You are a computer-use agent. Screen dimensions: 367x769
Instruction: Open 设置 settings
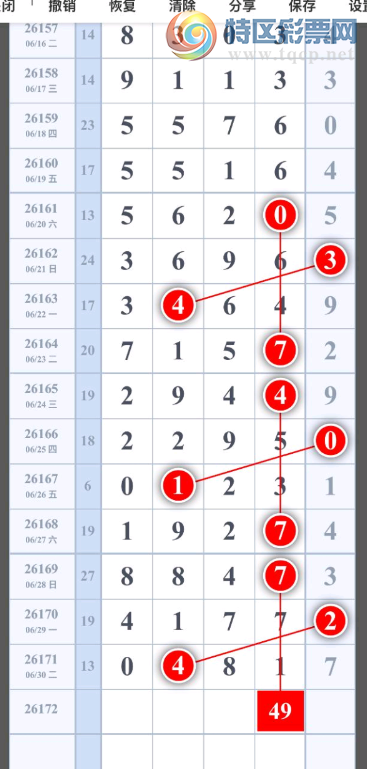pos(358,6)
